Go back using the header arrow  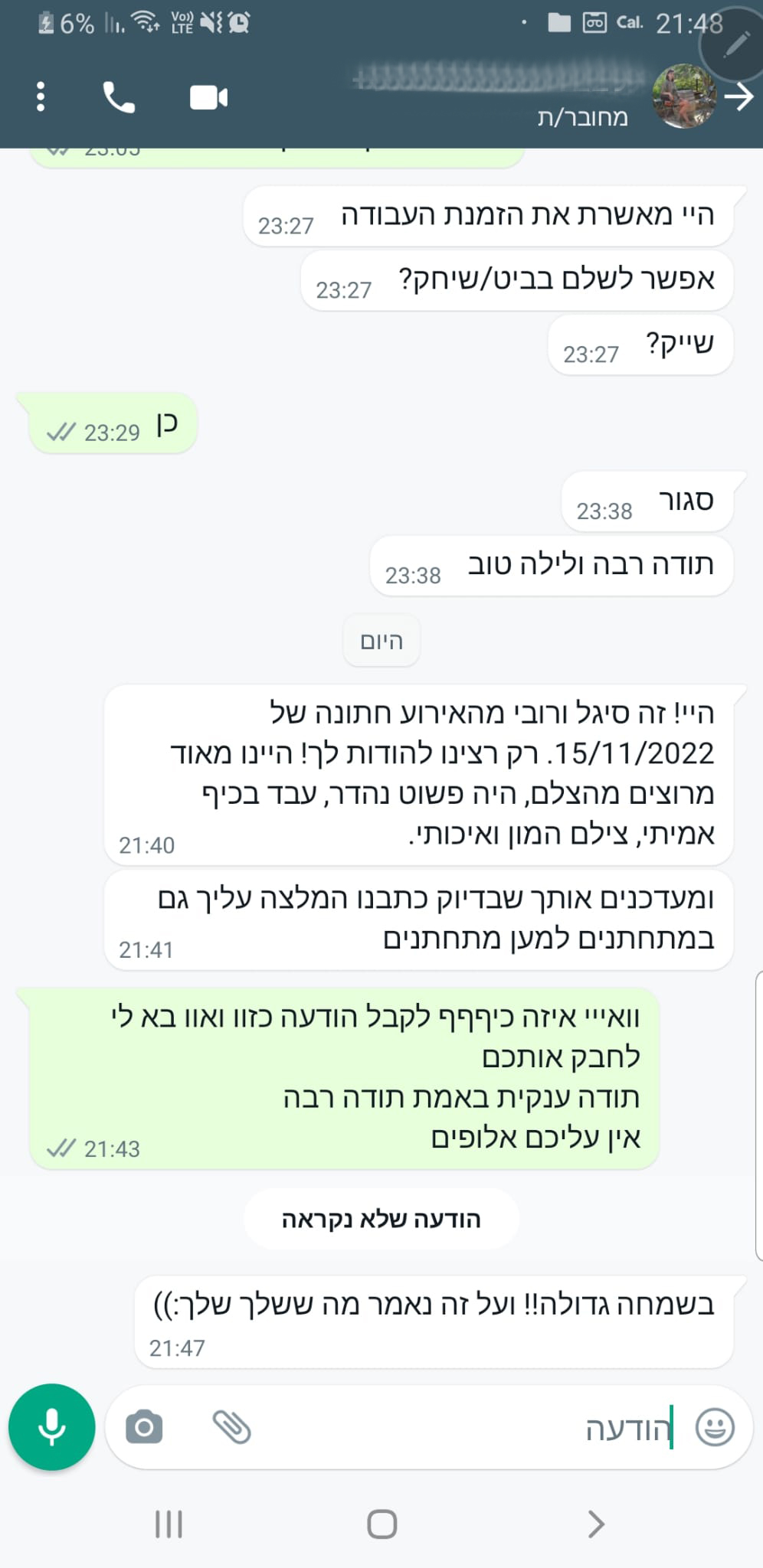pyautogui.click(x=739, y=97)
